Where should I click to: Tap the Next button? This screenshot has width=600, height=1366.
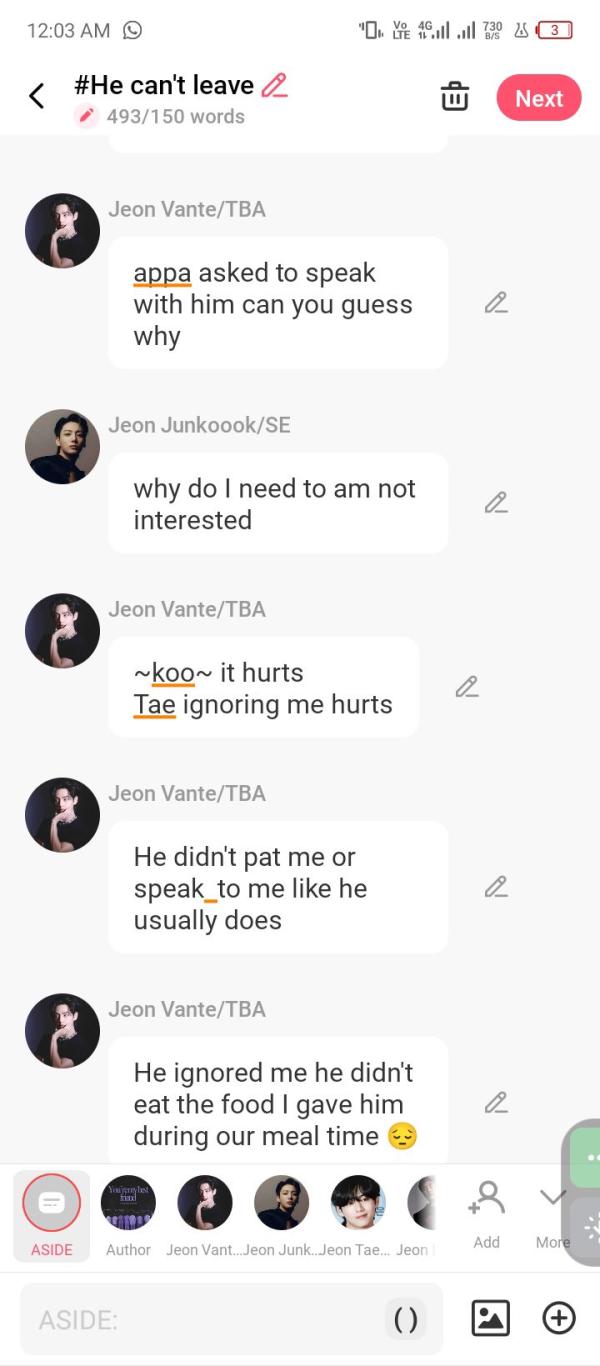point(539,98)
